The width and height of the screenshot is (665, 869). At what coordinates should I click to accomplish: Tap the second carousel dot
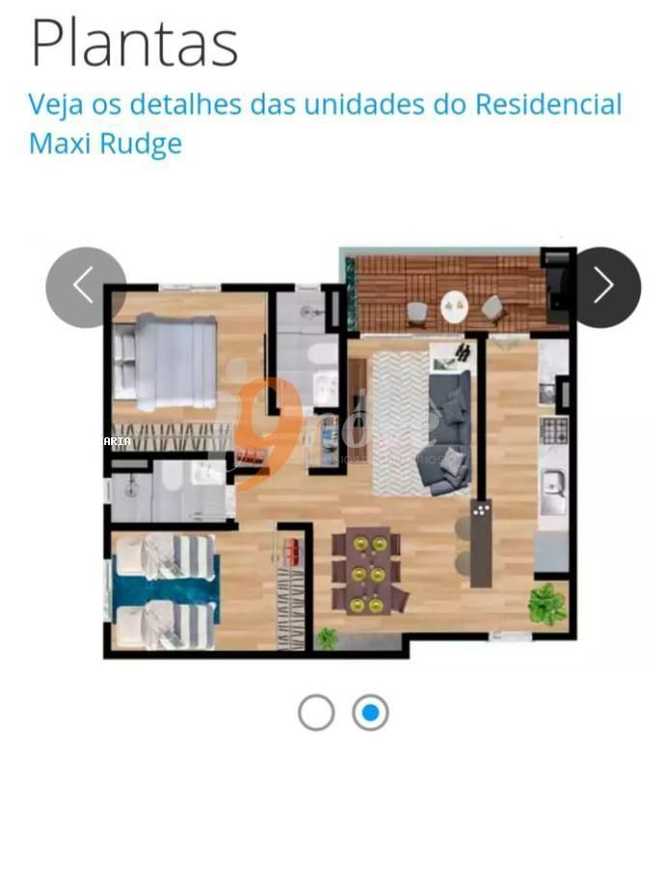(370, 713)
